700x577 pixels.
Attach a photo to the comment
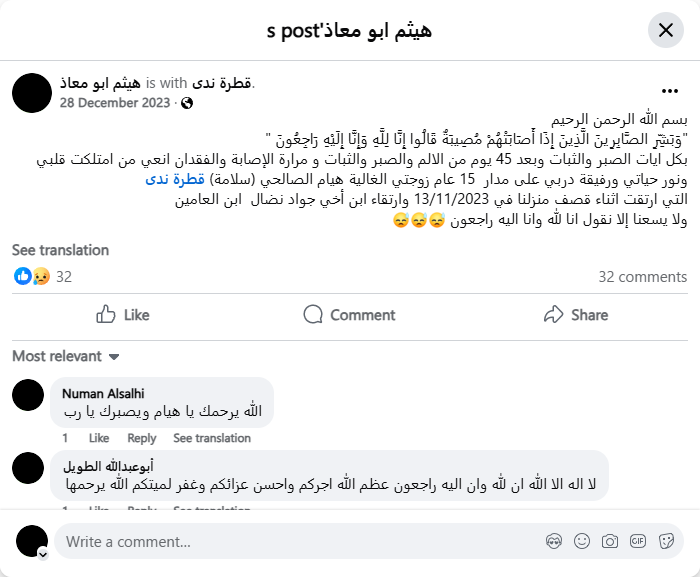click(610, 541)
